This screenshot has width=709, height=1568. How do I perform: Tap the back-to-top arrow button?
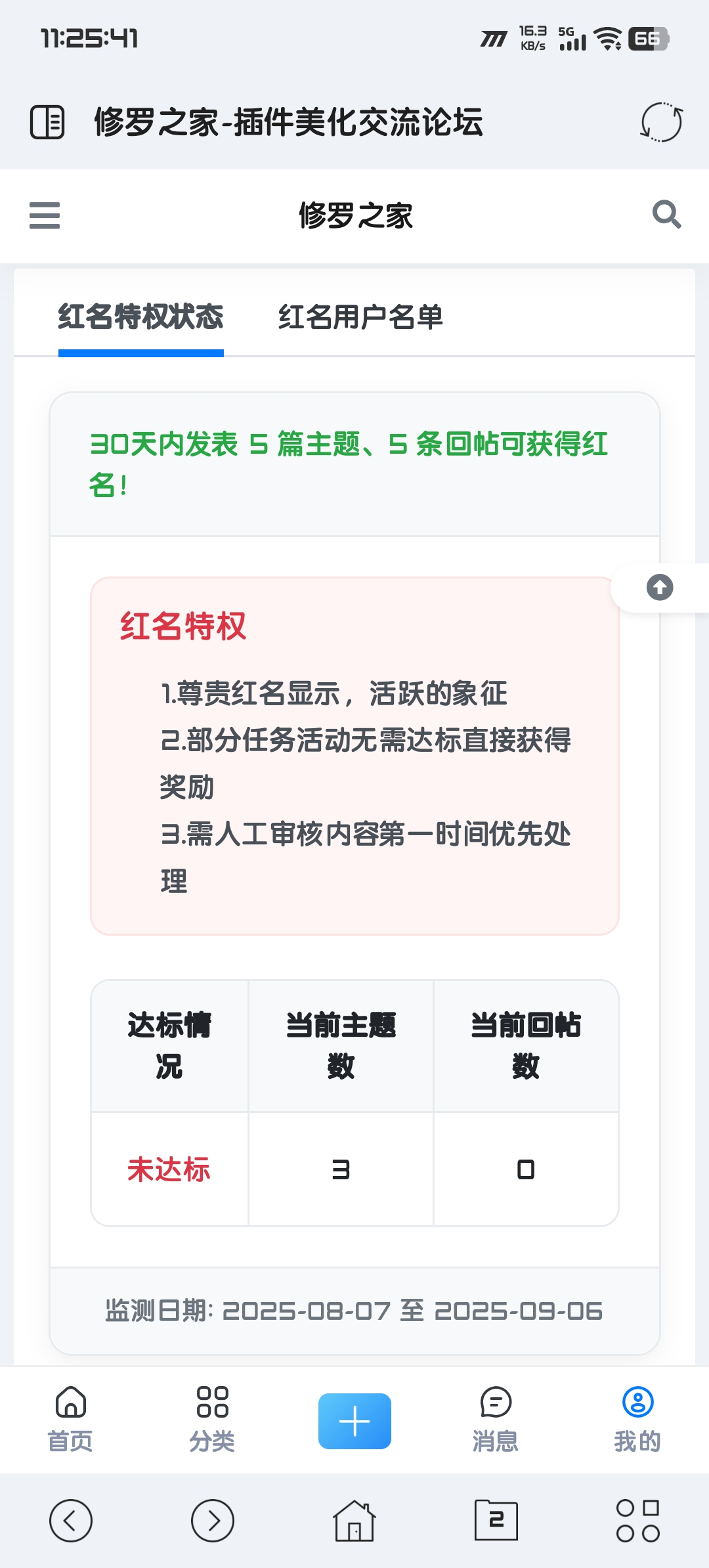coord(660,587)
